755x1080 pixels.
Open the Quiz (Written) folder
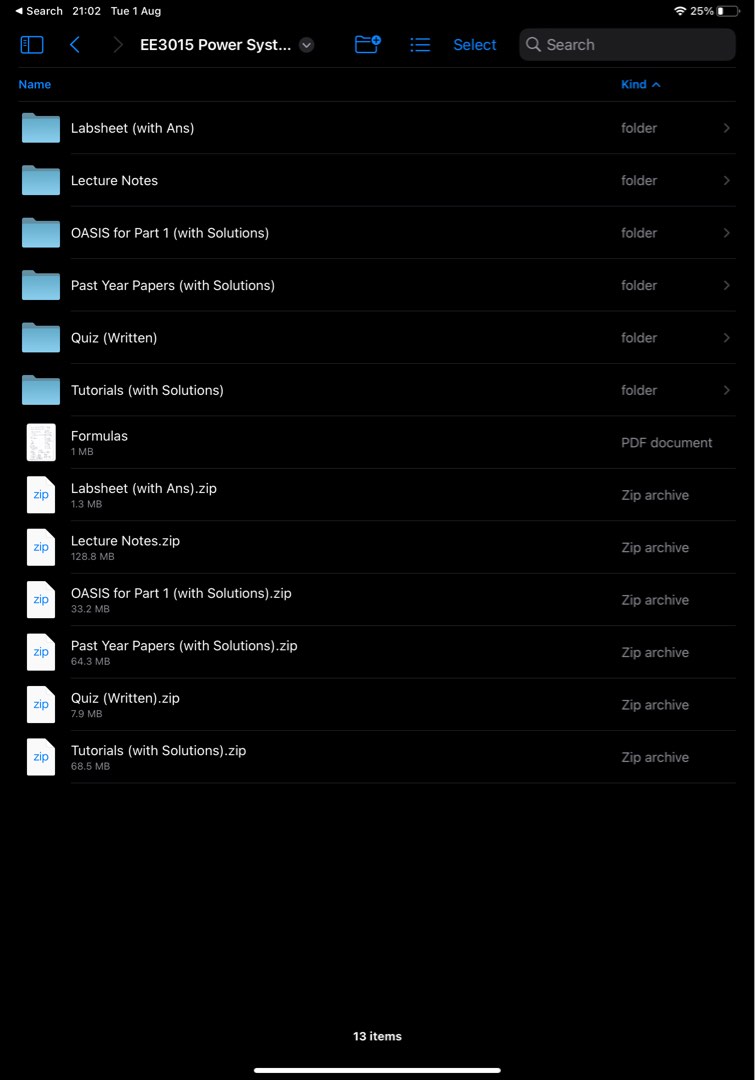[x=113, y=338]
